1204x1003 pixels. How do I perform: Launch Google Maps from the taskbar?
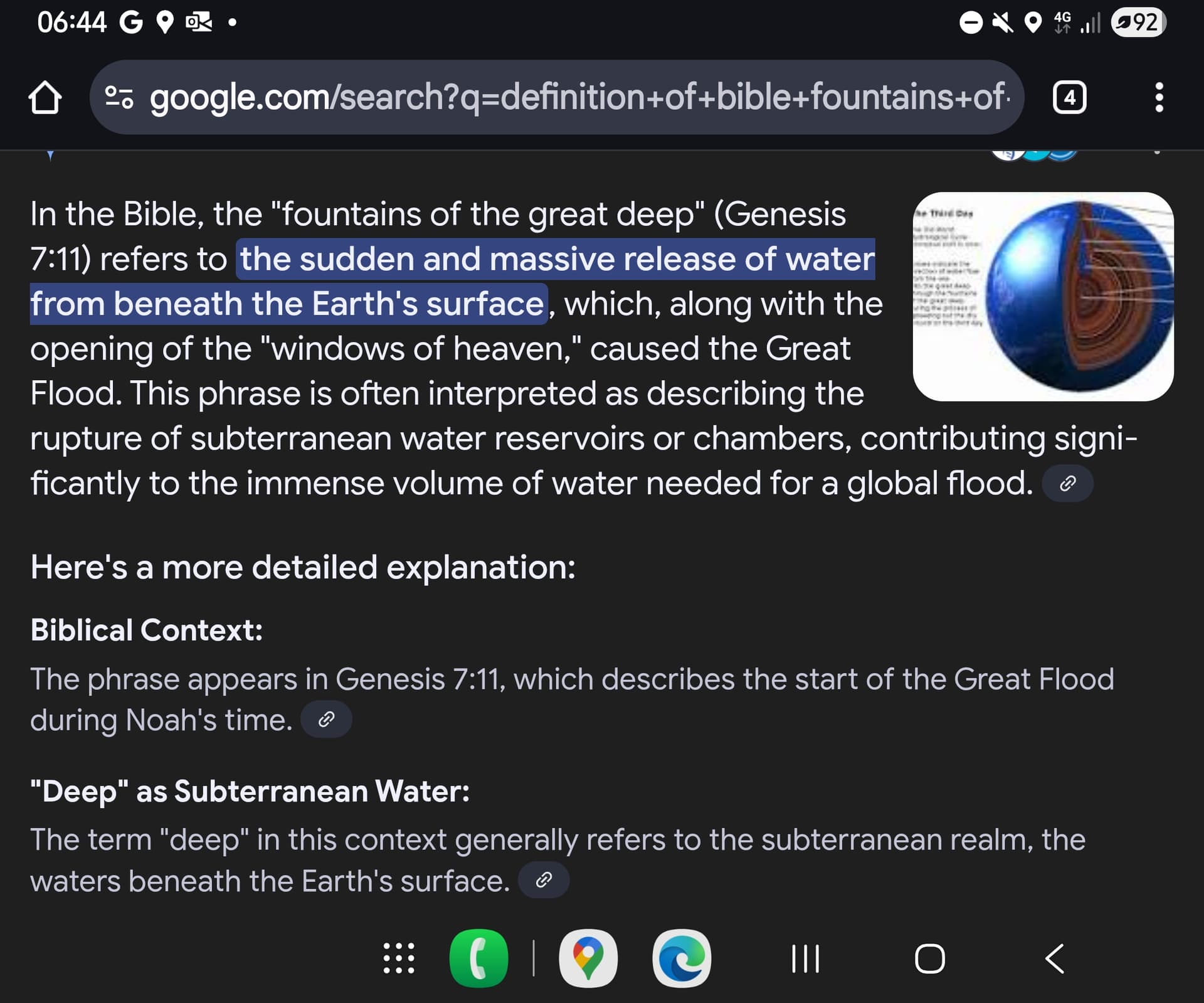coord(588,958)
